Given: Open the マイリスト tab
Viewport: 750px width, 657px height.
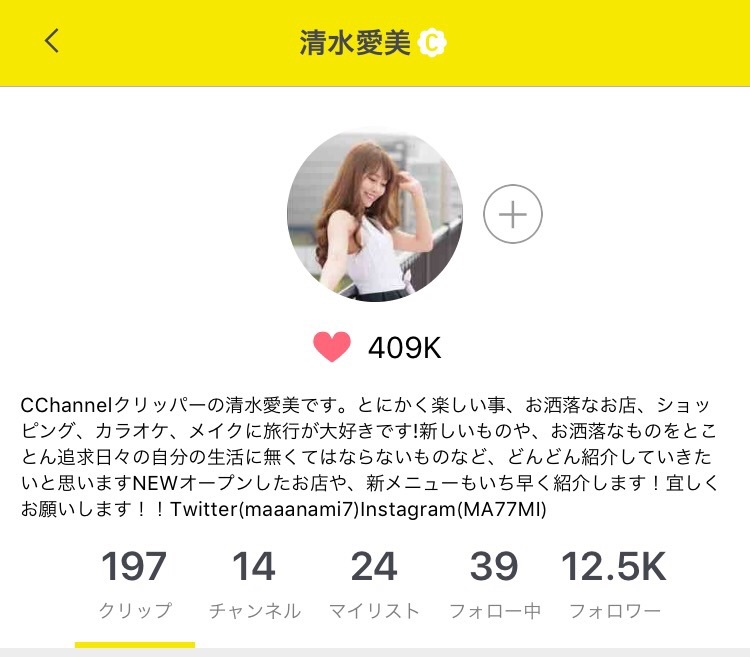Looking at the screenshot, I should (x=374, y=585).
